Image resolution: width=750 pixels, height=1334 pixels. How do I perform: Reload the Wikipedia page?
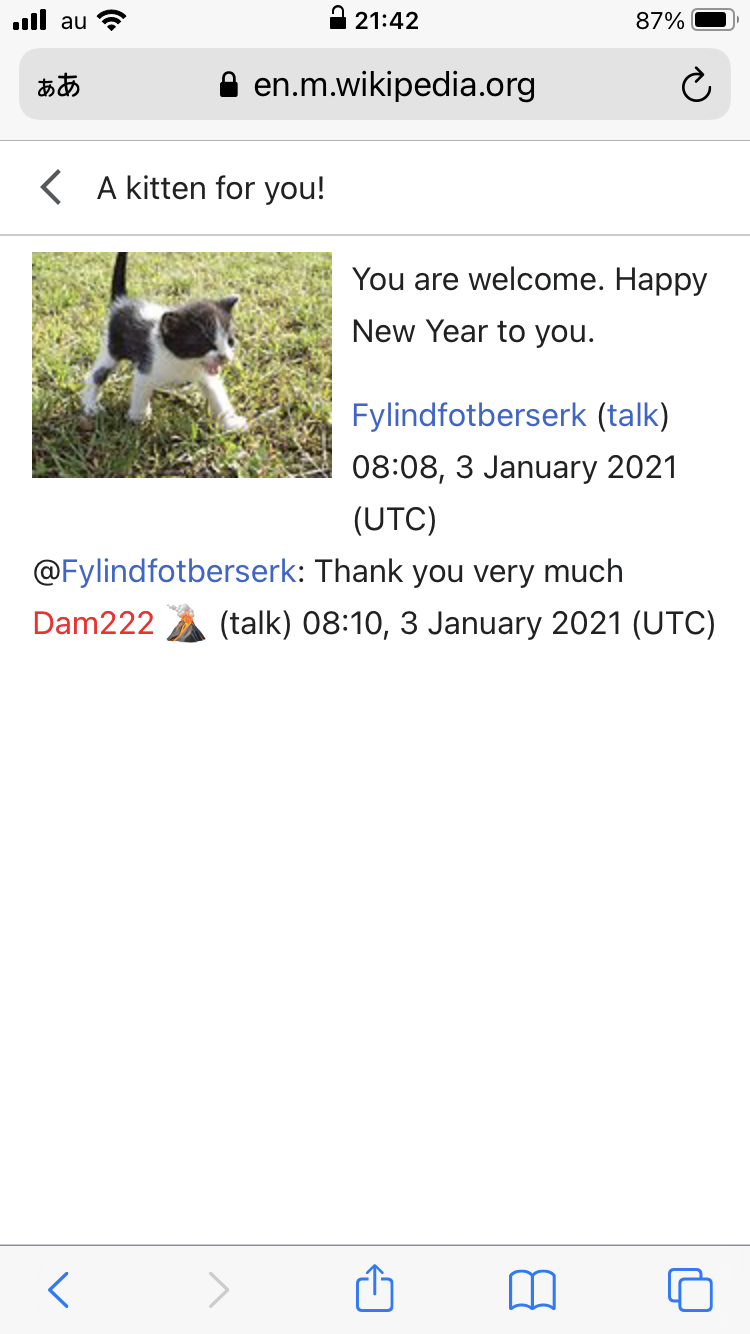(x=696, y=85)
